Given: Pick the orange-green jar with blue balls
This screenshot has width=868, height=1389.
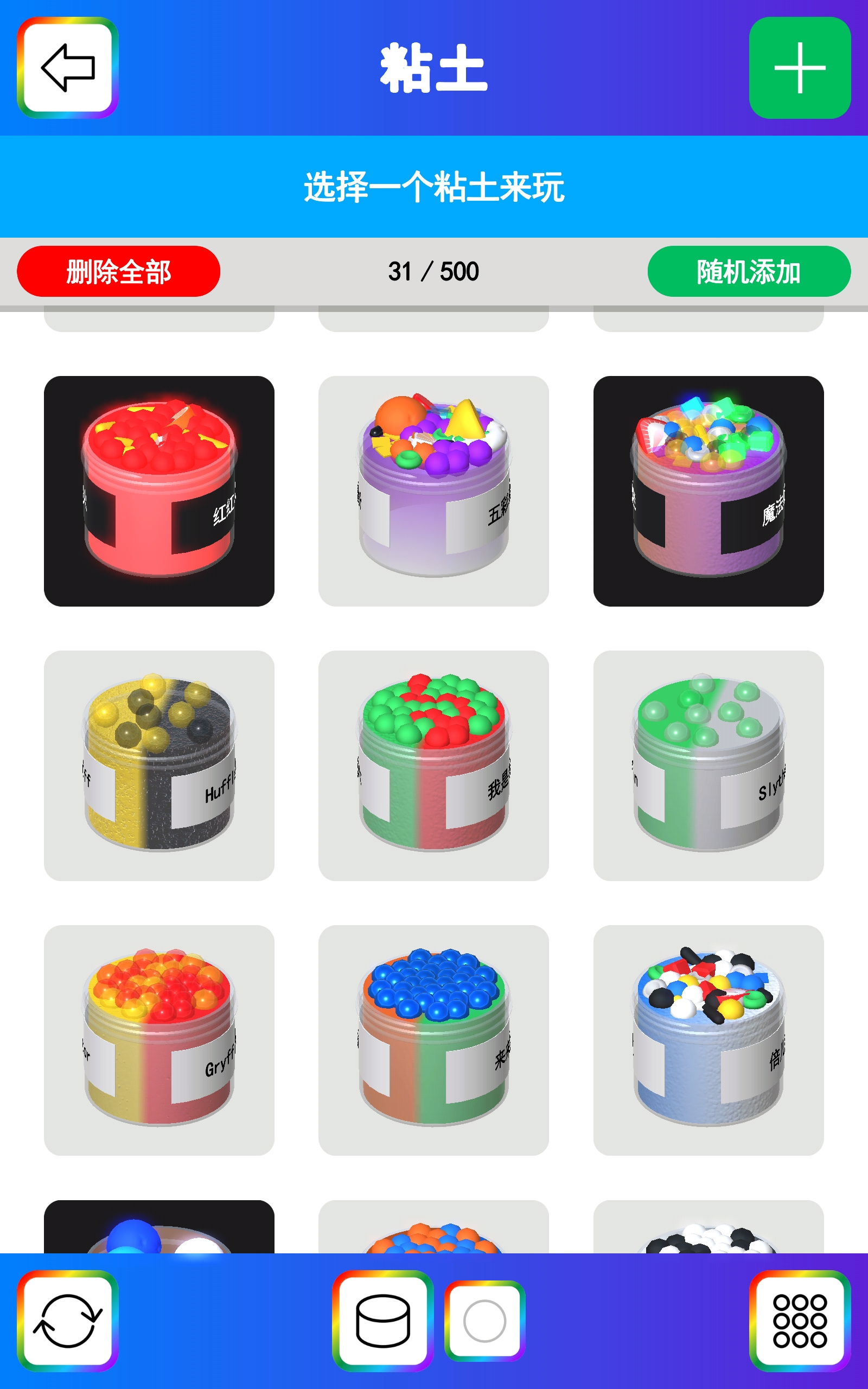Looking at the screenshot, I should pyautogui.click(x=433, y=1040).
